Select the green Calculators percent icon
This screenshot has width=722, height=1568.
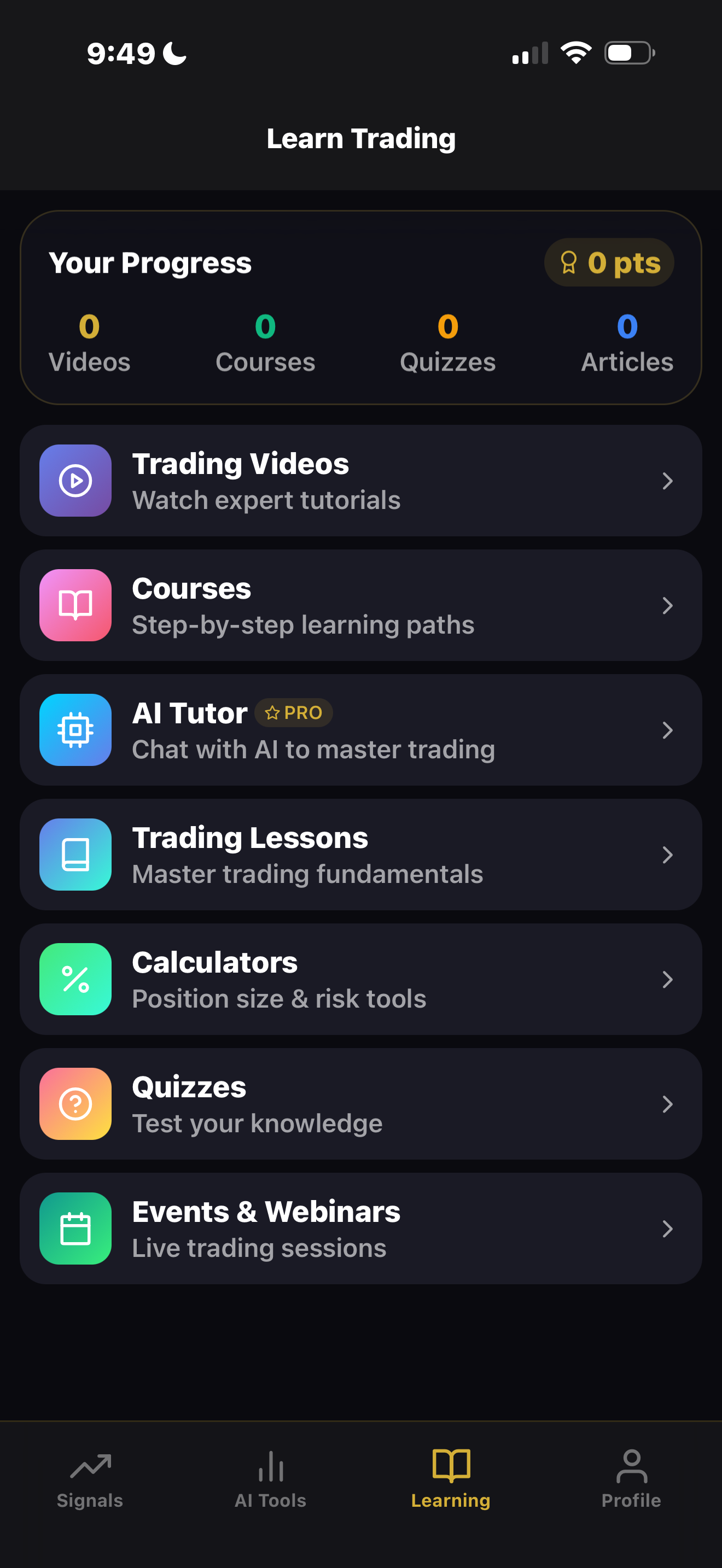tap(75, 979)
